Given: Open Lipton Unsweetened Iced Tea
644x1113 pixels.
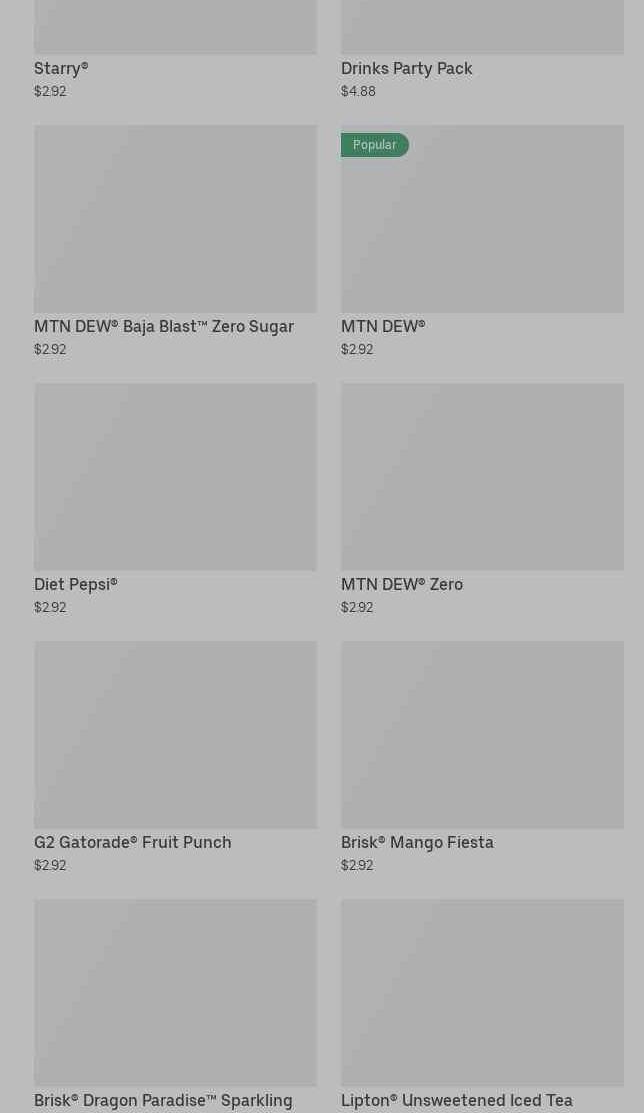Looking at the screenshot, I should point(482,1006).
